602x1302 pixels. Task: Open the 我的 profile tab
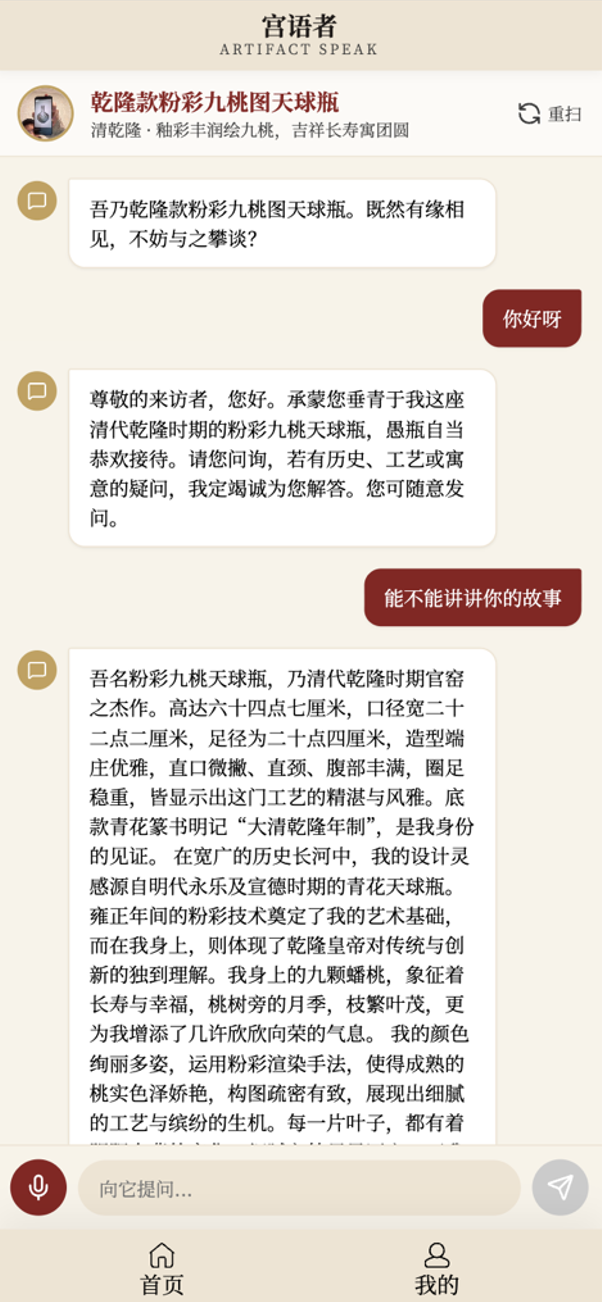pos(436,1268)
